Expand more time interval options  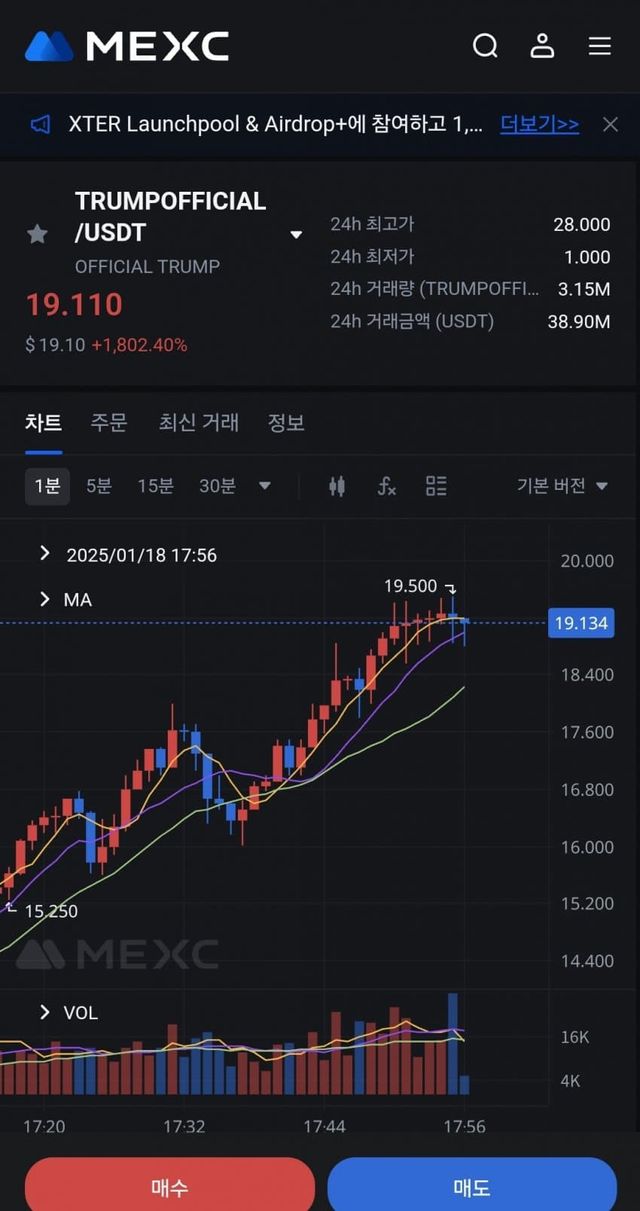265,486
